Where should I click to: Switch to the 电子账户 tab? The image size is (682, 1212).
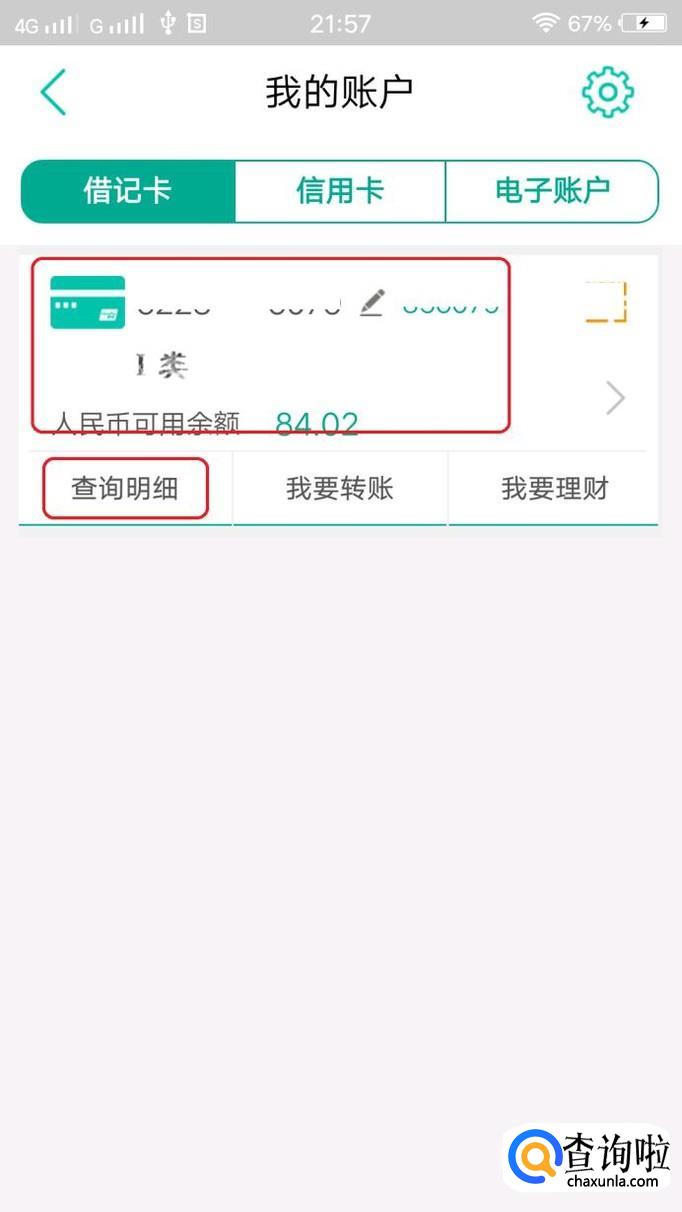[552, 190]
